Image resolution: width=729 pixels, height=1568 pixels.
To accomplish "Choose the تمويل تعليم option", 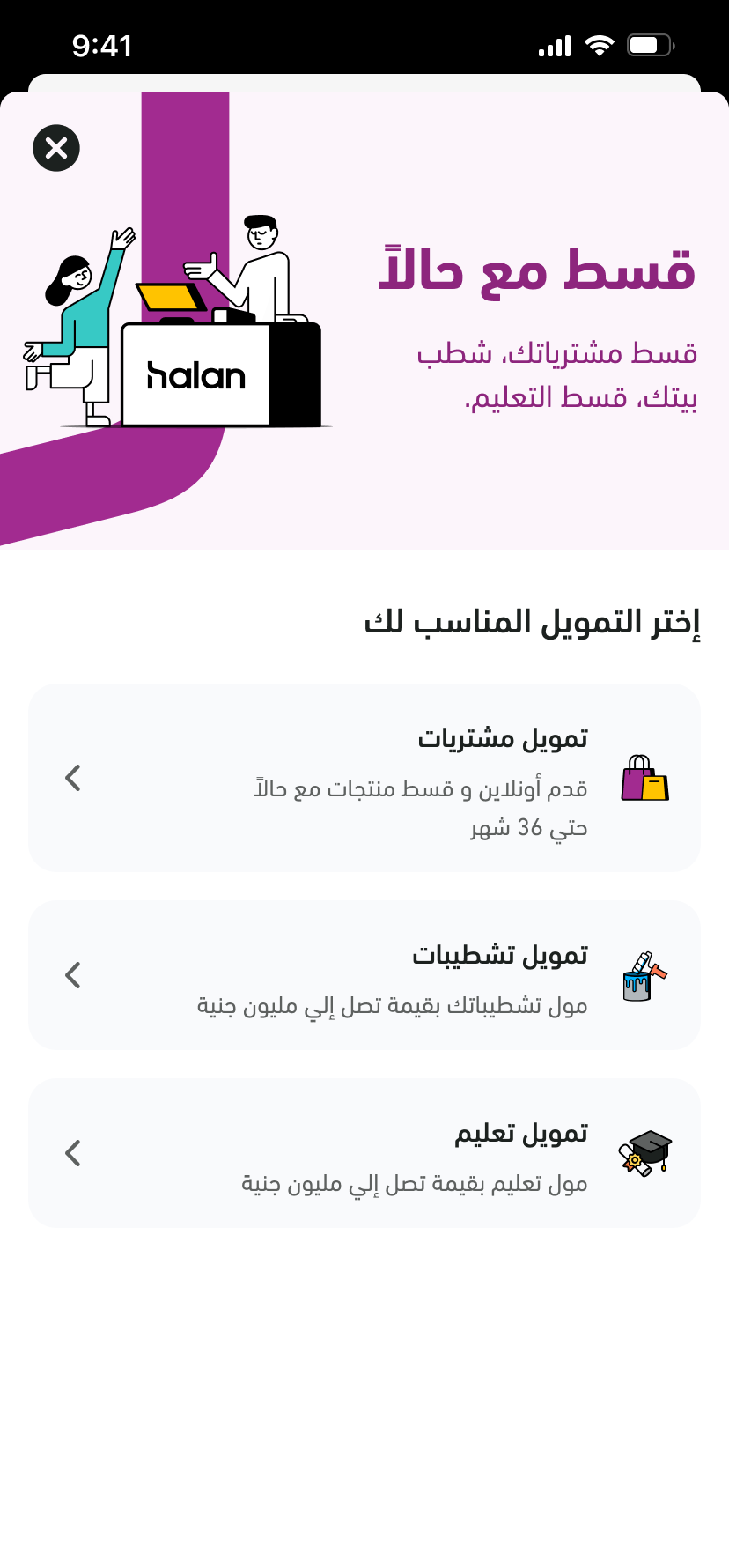I will click(364, 1152).
